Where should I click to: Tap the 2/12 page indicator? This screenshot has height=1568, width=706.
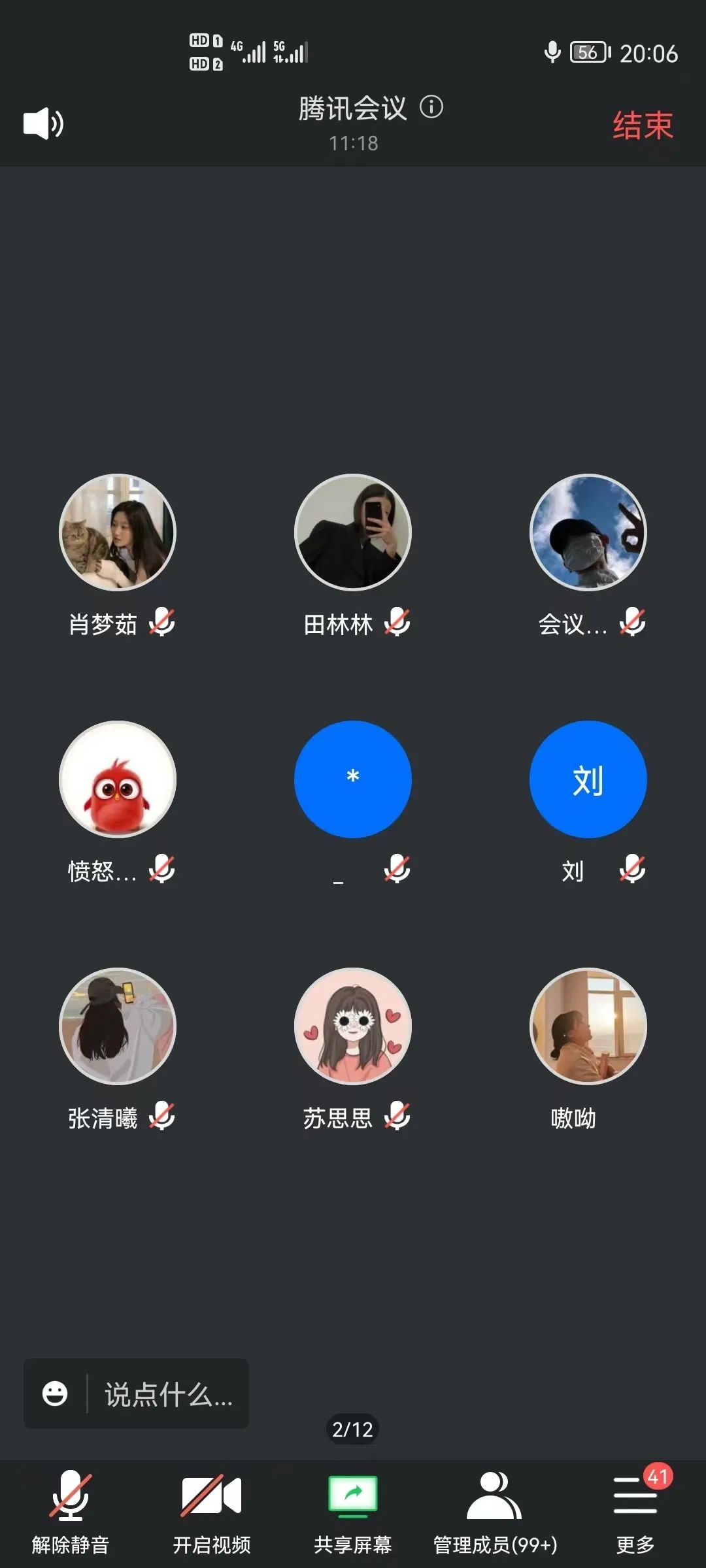point(352,1429)
